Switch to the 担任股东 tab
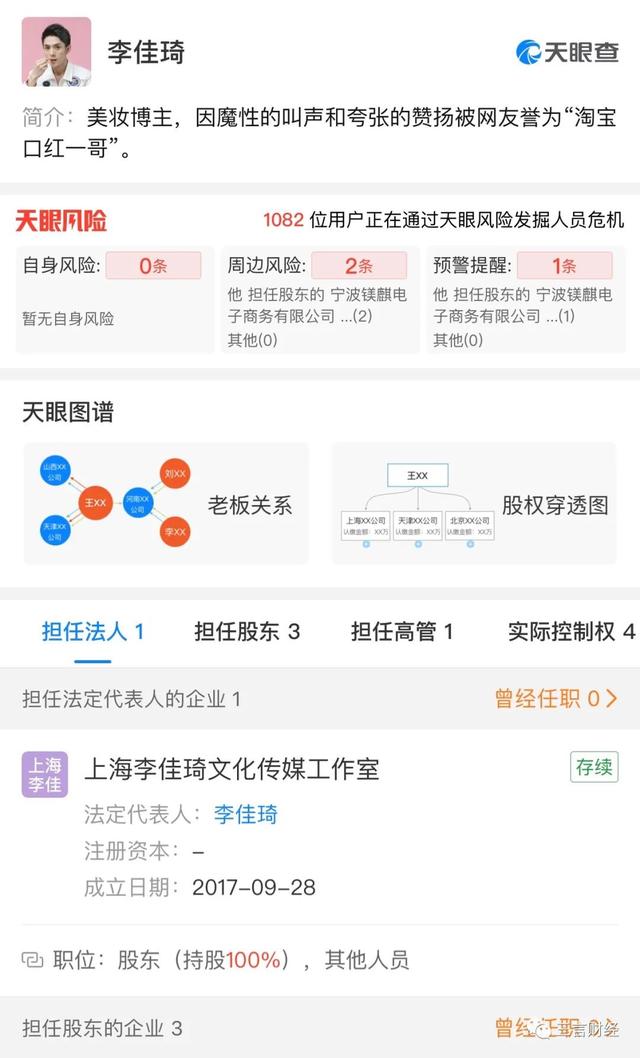Image resolution: width=640 pixels, height=1058 pixels. [x=247, y=632]
